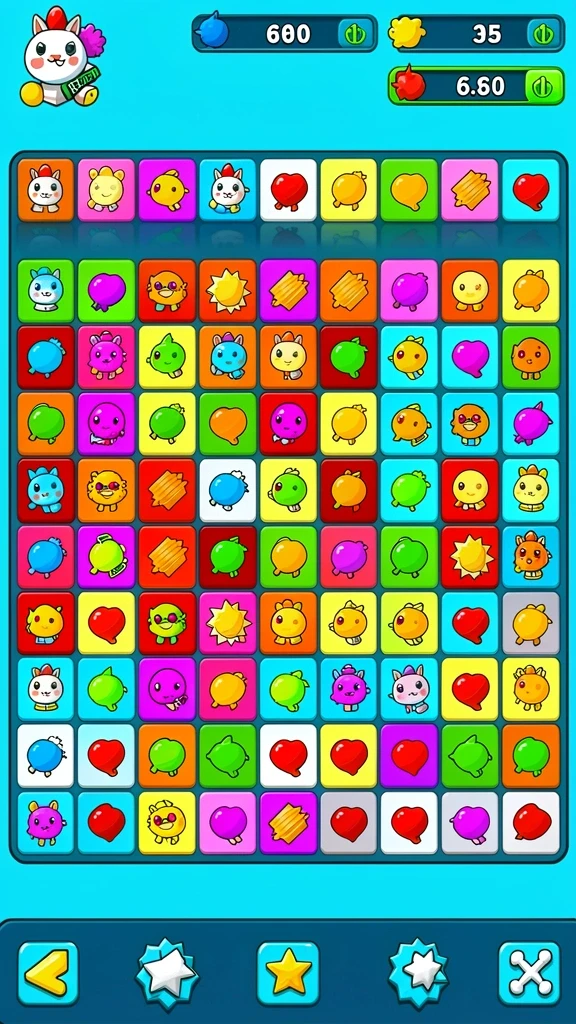Viewport: 576px width, 1024px height.
Task: Select the blue creature on the green tile
Action: click(46, 291)
